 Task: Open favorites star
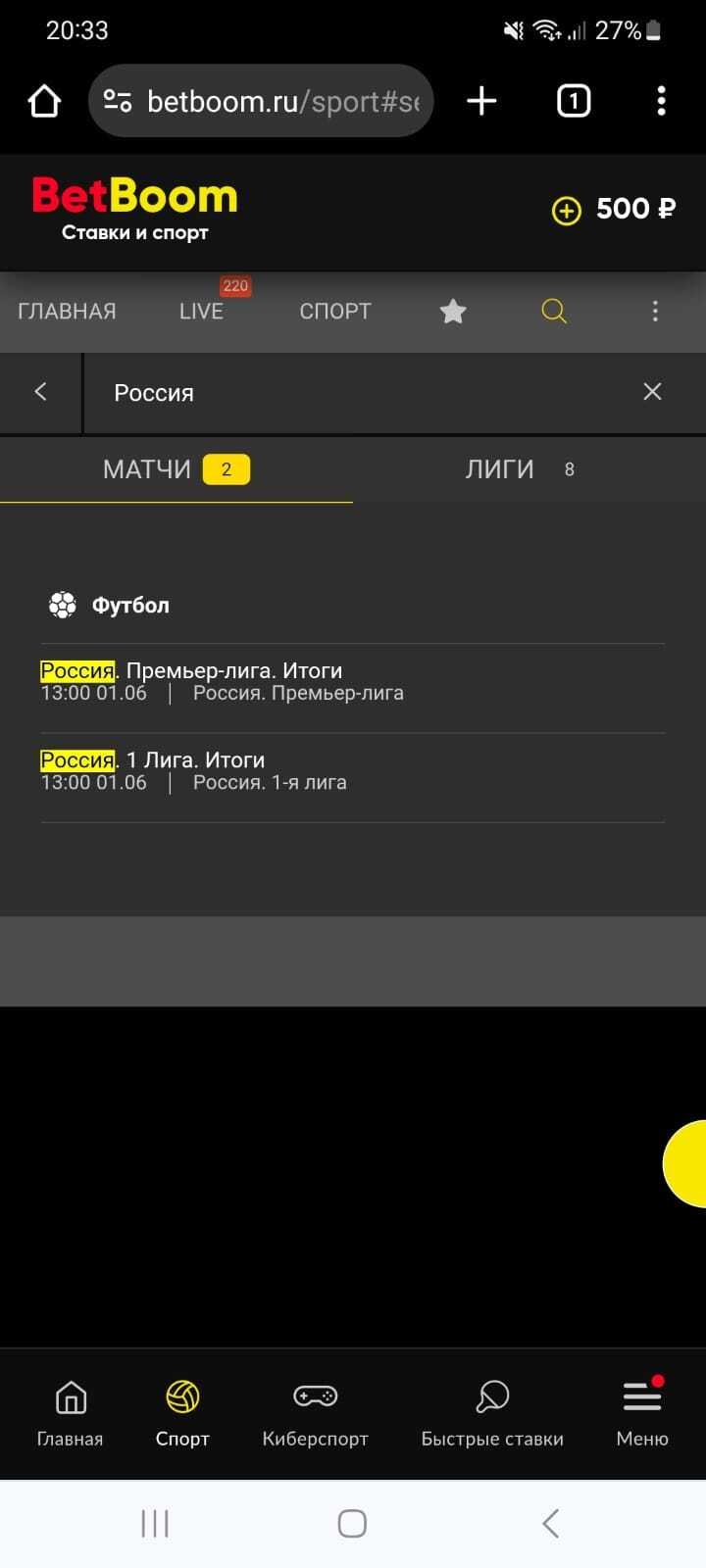click(453, 312)
